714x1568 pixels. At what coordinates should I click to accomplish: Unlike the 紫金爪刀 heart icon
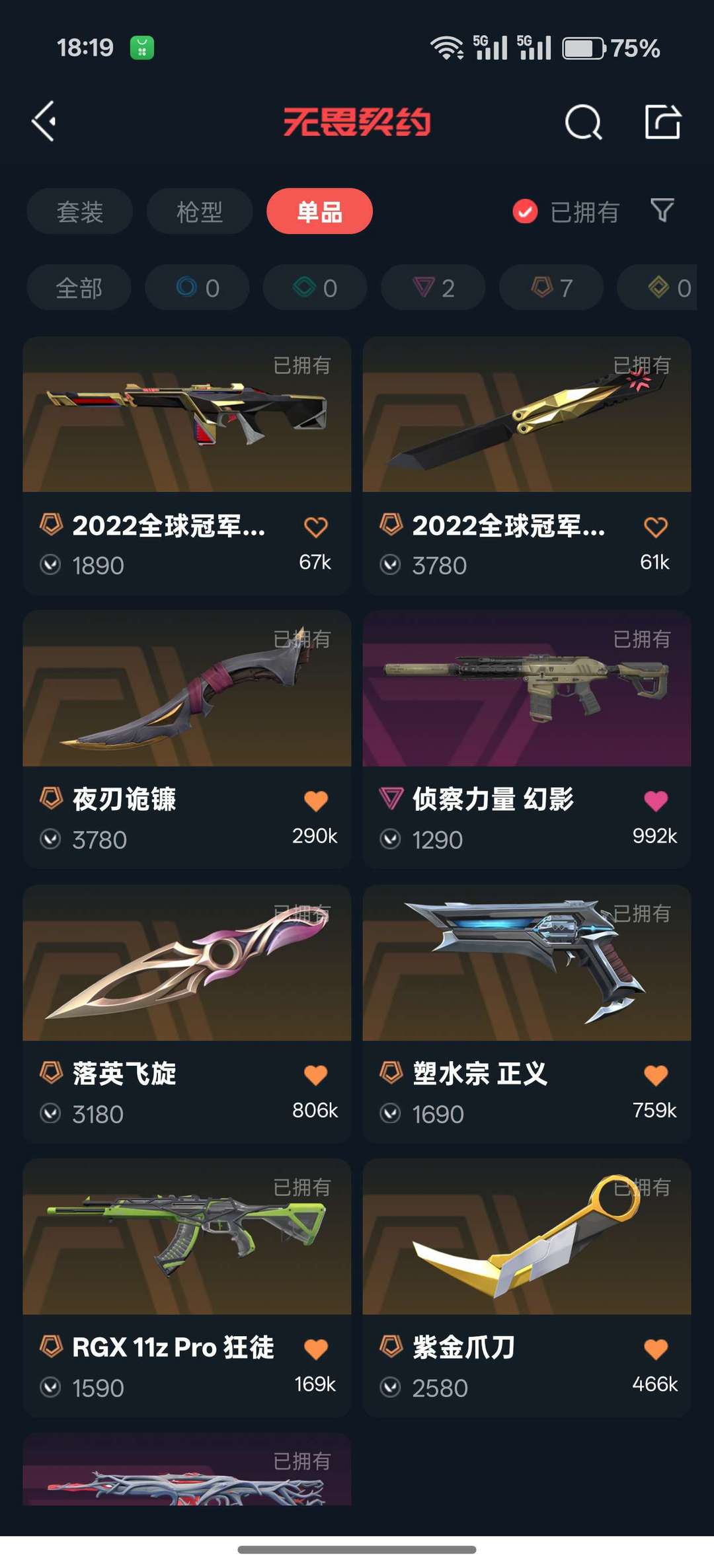(656, 1349)
